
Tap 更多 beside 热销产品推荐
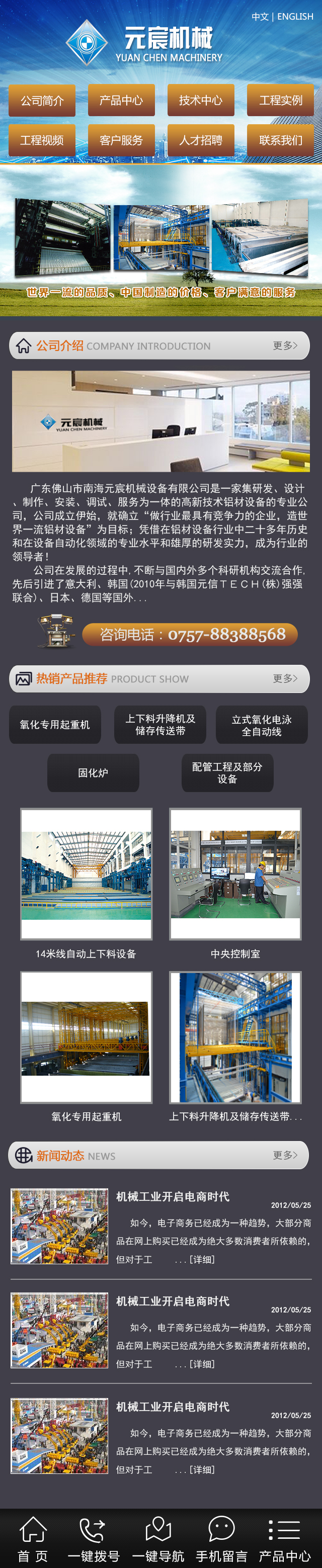(285, 678)
